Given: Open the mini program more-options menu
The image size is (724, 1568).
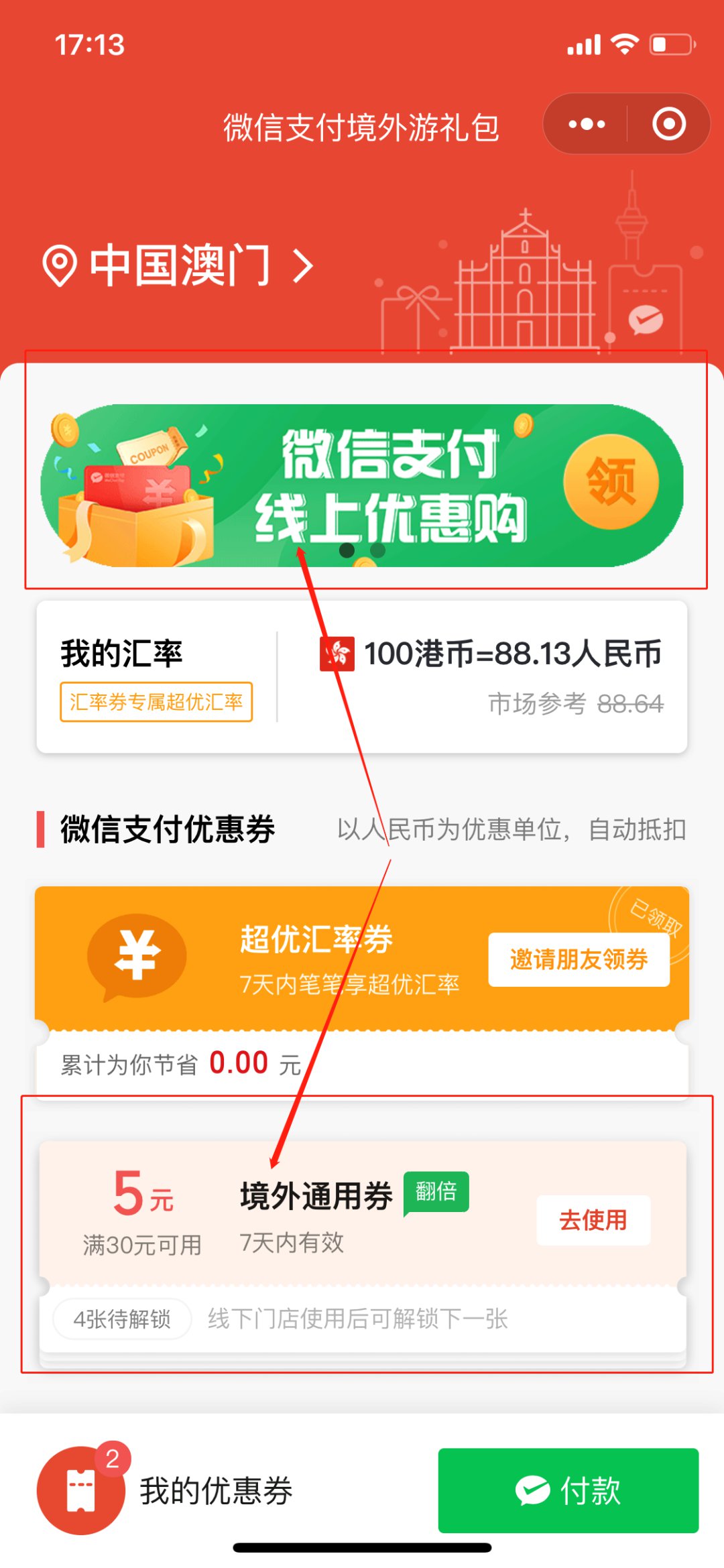Looking at the screenshot, I should (587, 124).
